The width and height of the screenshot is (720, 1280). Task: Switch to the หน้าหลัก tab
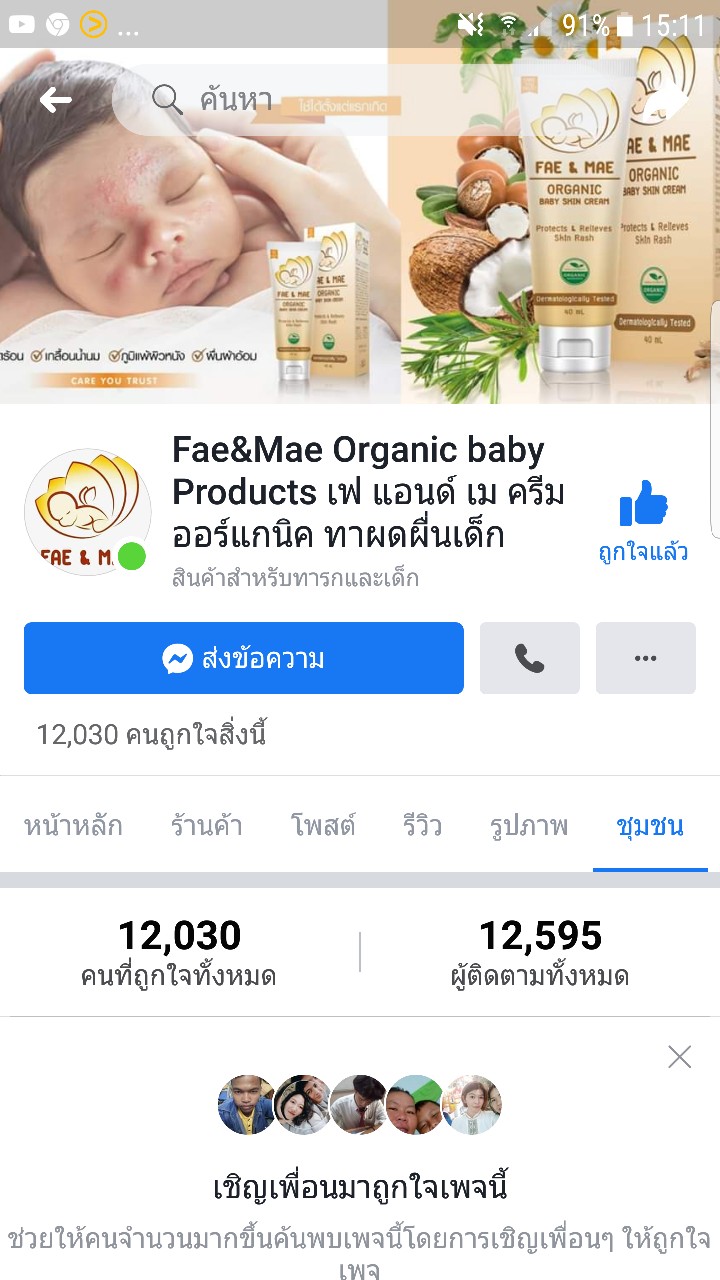[73, 826]
